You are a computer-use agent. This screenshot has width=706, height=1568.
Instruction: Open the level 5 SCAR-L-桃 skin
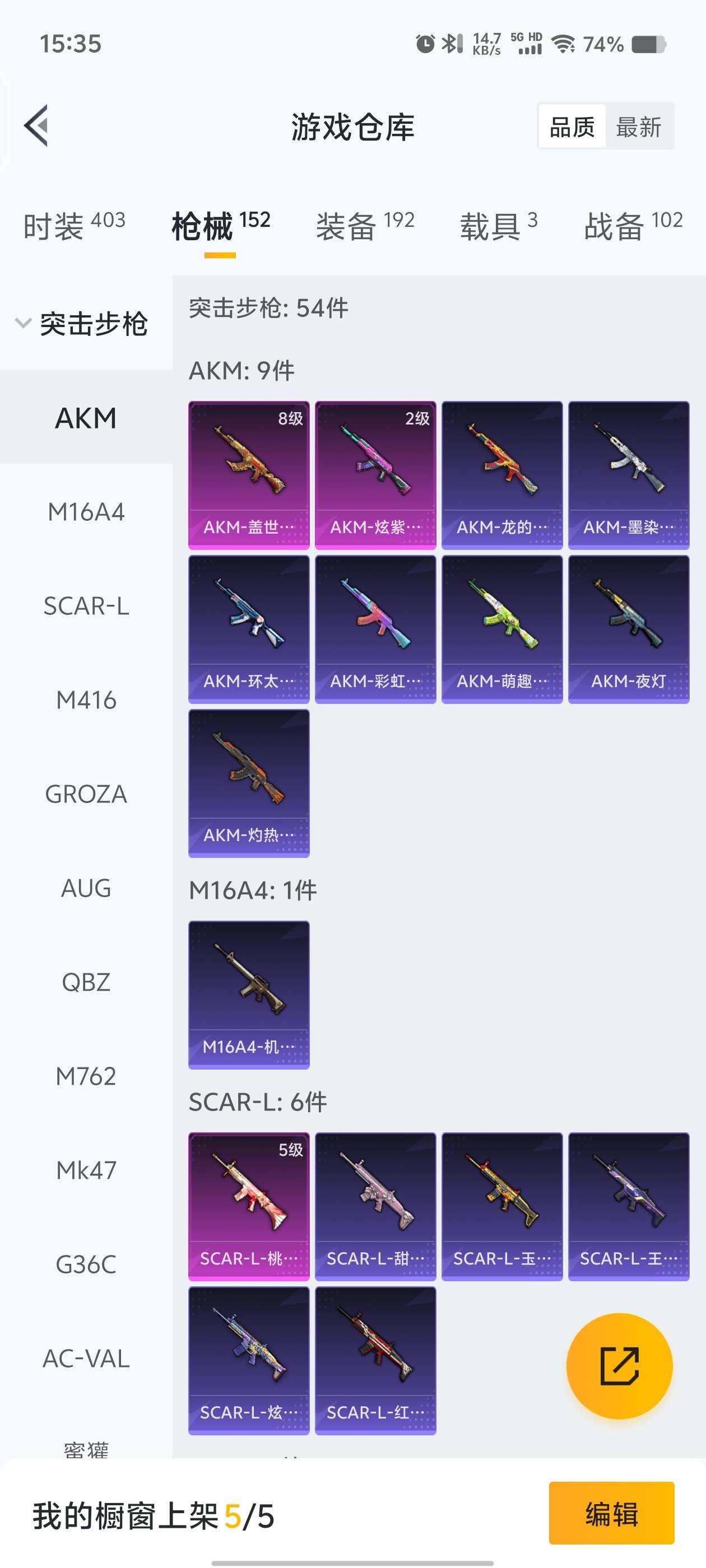249,1206
